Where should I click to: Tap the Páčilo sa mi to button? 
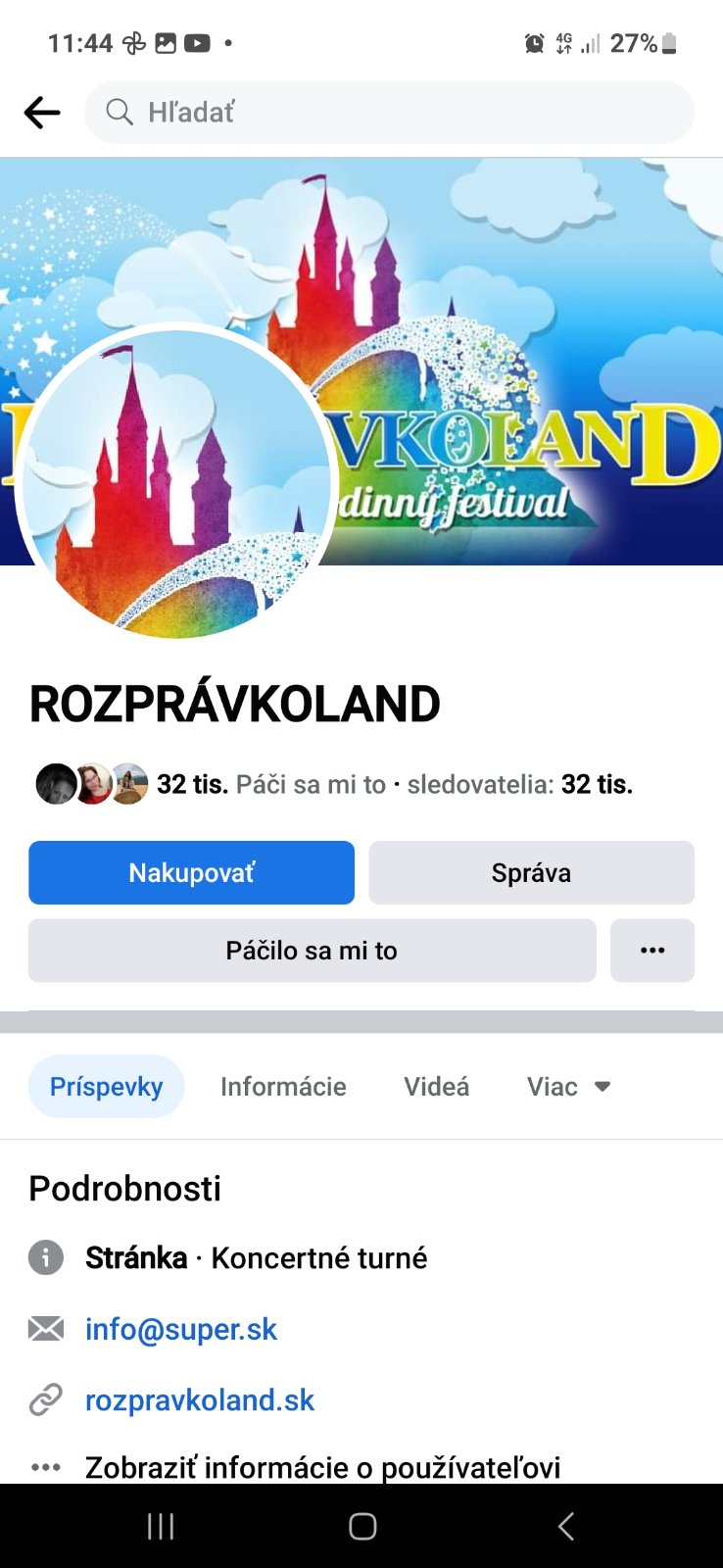(x=312, y=951)
